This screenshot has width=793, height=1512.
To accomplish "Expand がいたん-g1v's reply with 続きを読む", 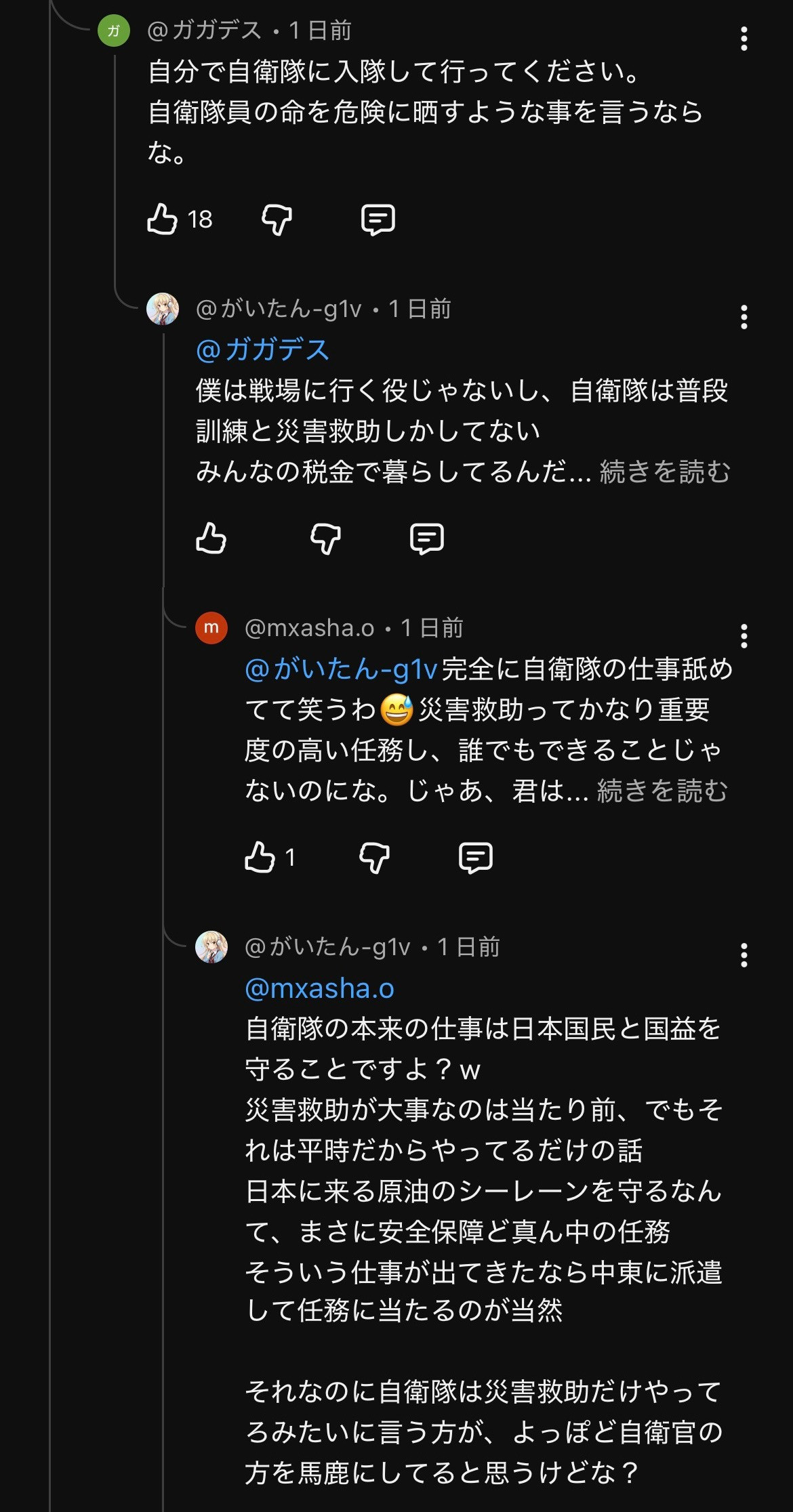I will (x=664, y=471).
